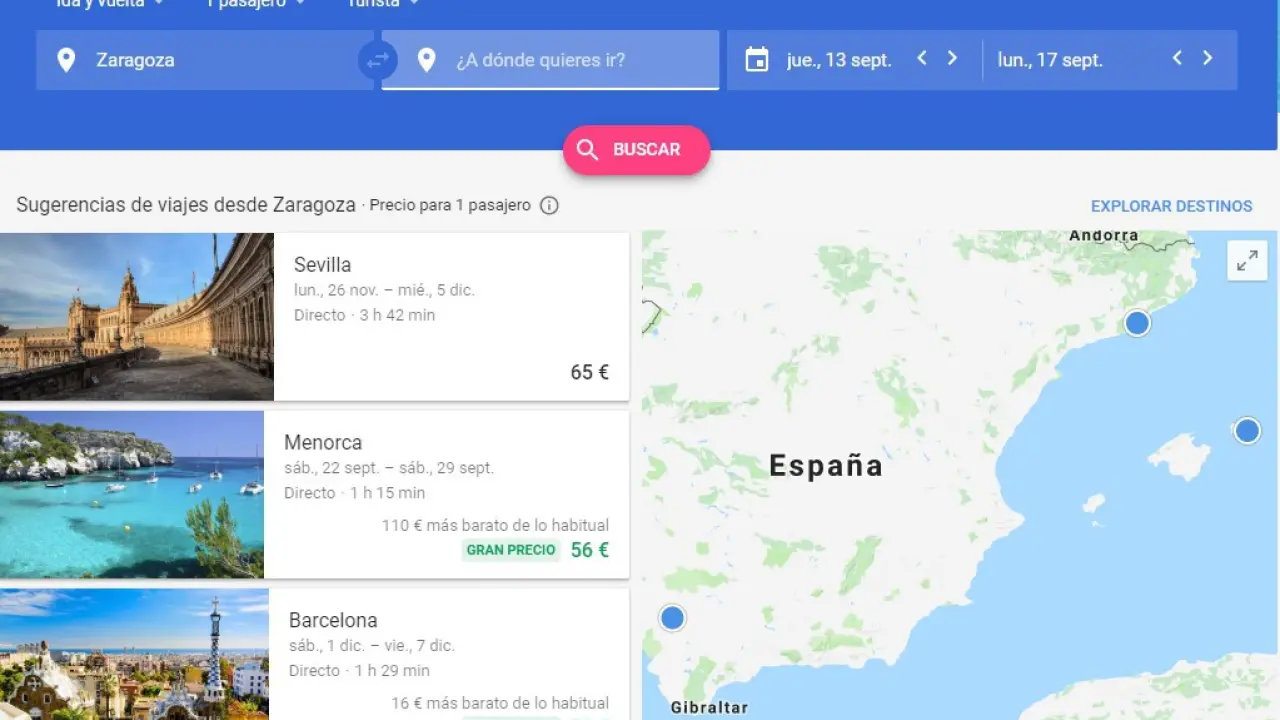This screenshot has width=1280, height=720.
Task: Open the trip type dropdown
Action: click(110, 4)
